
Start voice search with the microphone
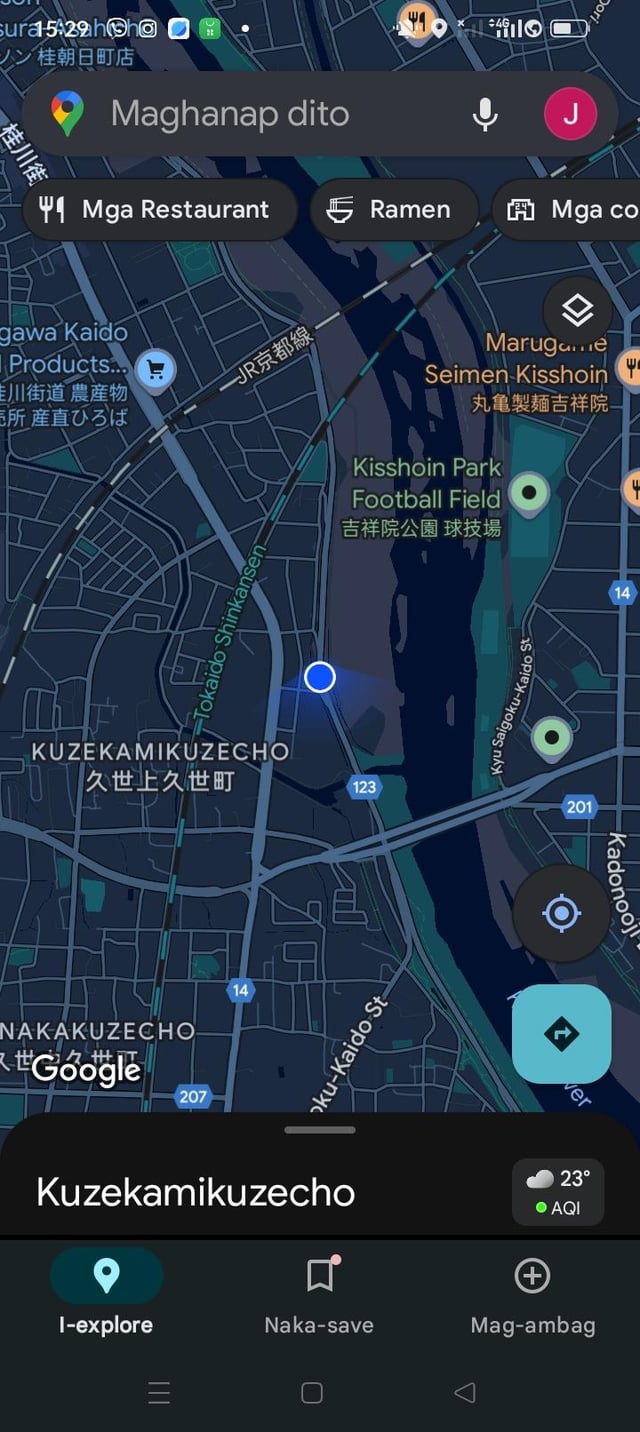485,114
